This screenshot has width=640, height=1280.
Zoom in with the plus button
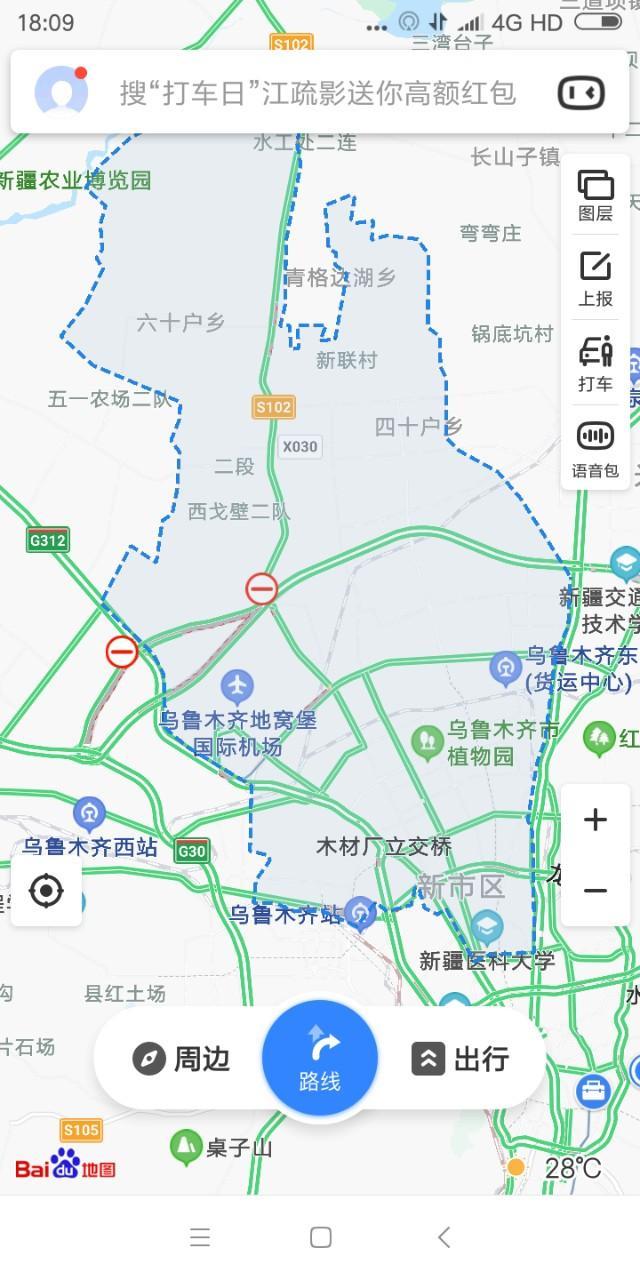(595, 820)
